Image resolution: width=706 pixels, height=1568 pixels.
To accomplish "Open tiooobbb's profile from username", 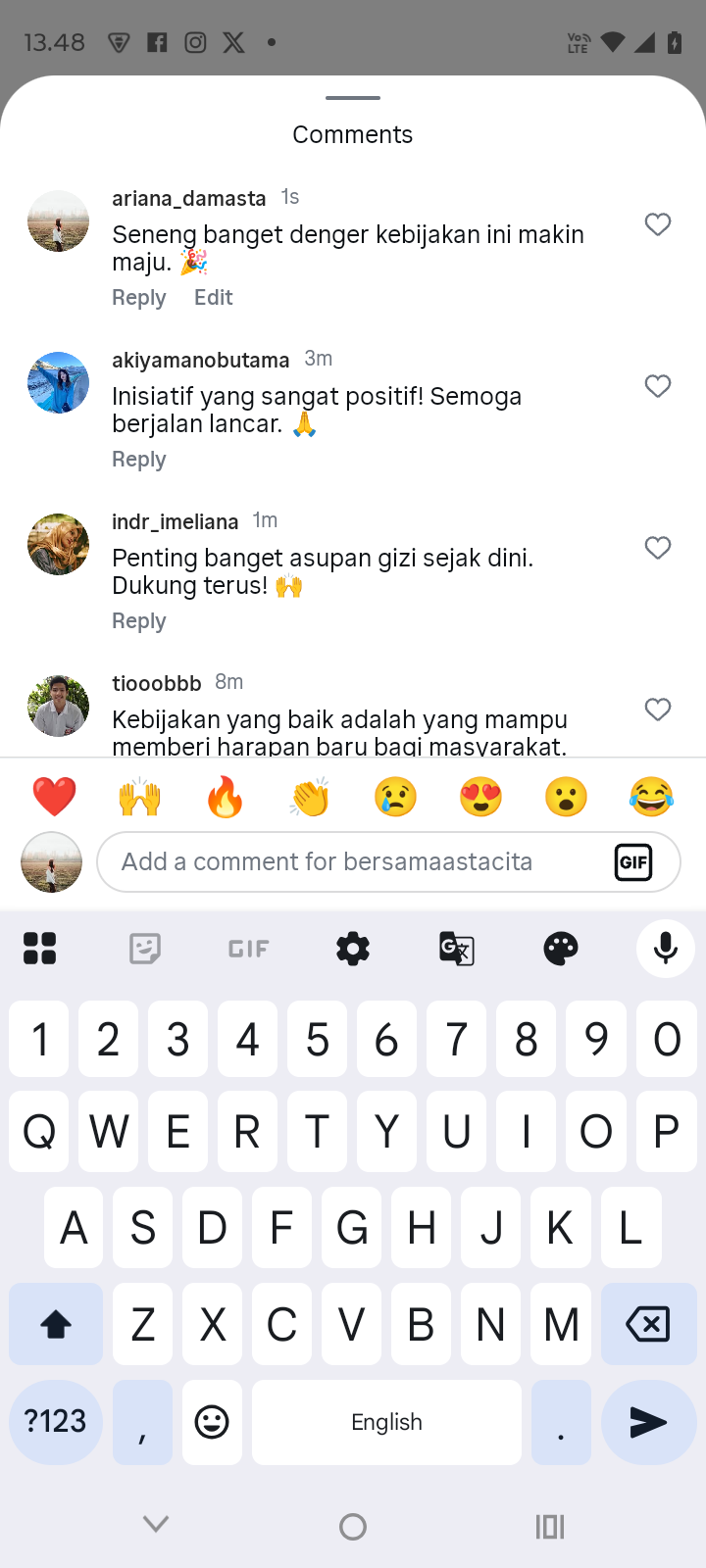I will click(156, 683).
